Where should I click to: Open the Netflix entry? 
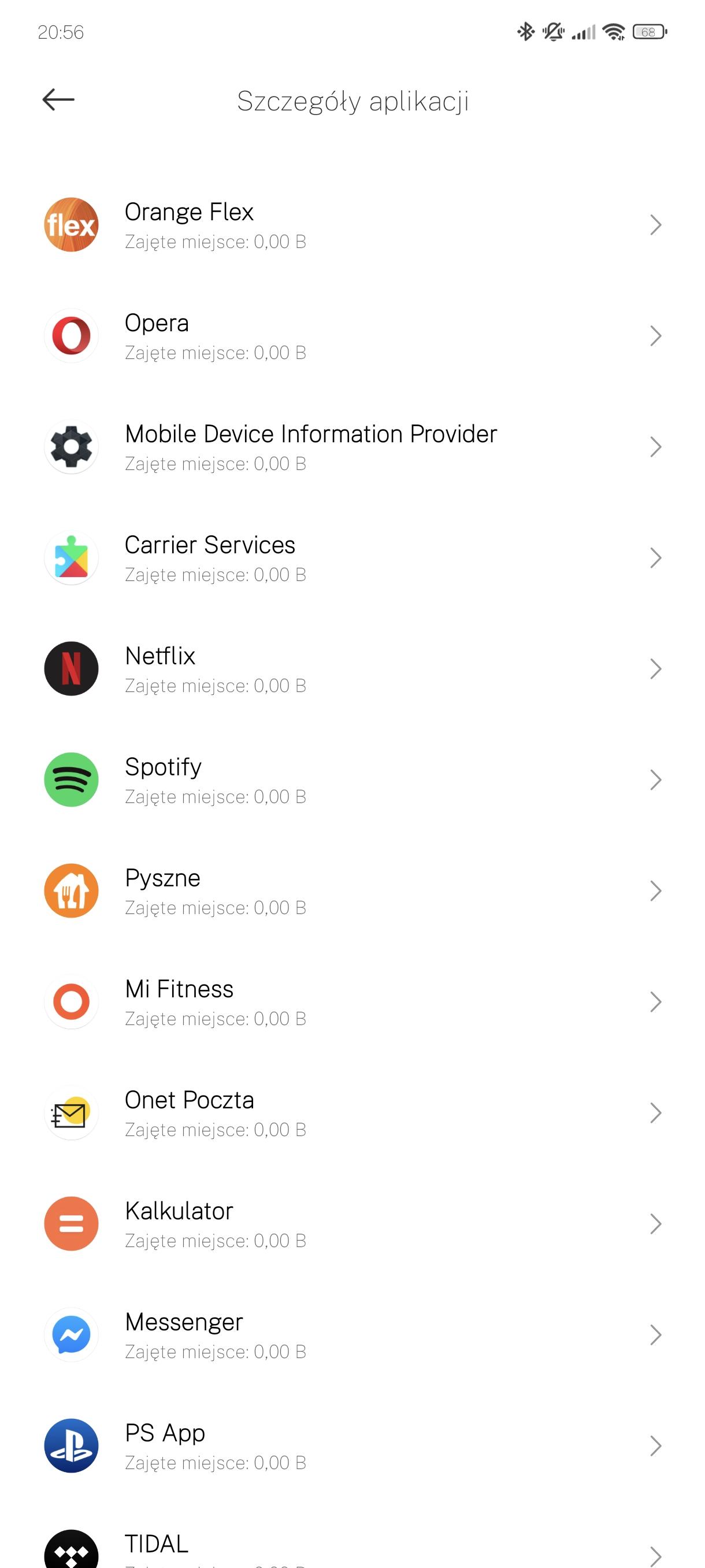point(351,669)
